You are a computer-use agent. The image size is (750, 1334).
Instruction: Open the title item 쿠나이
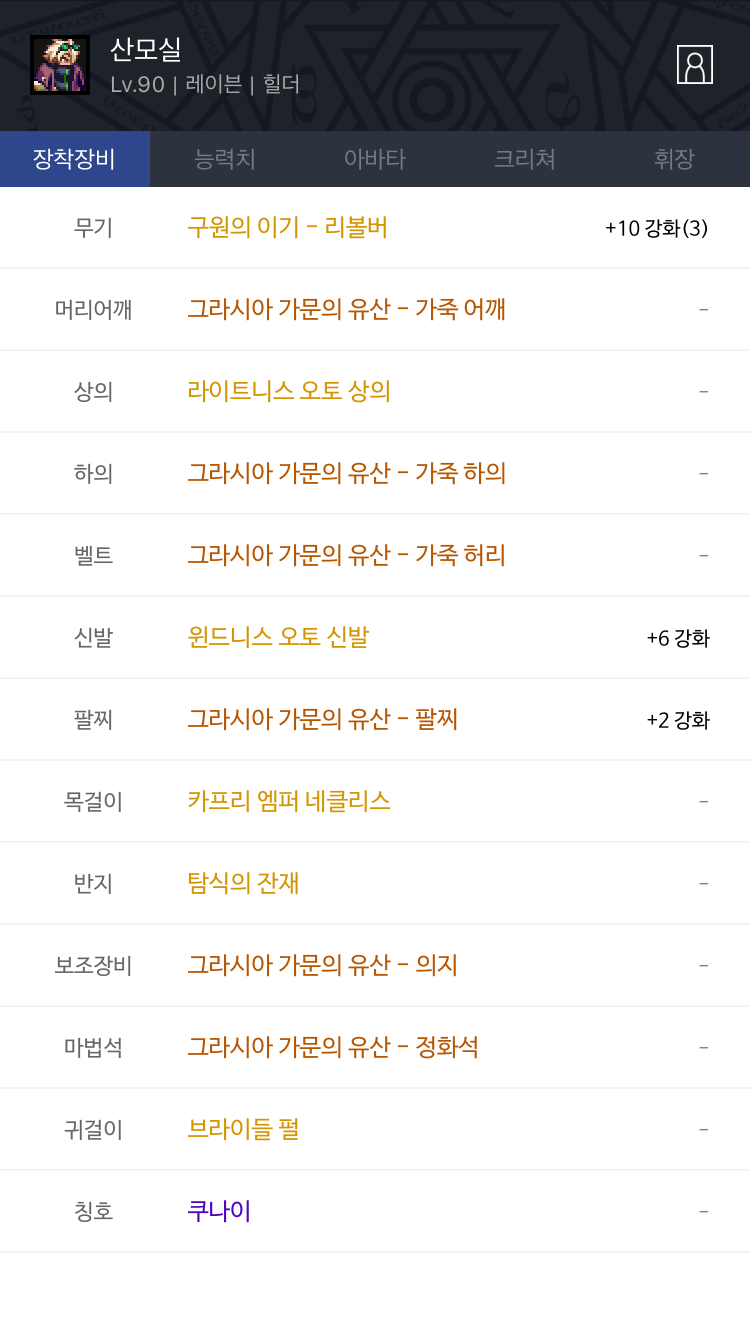pyautogui.click(x=219, y=1212)
